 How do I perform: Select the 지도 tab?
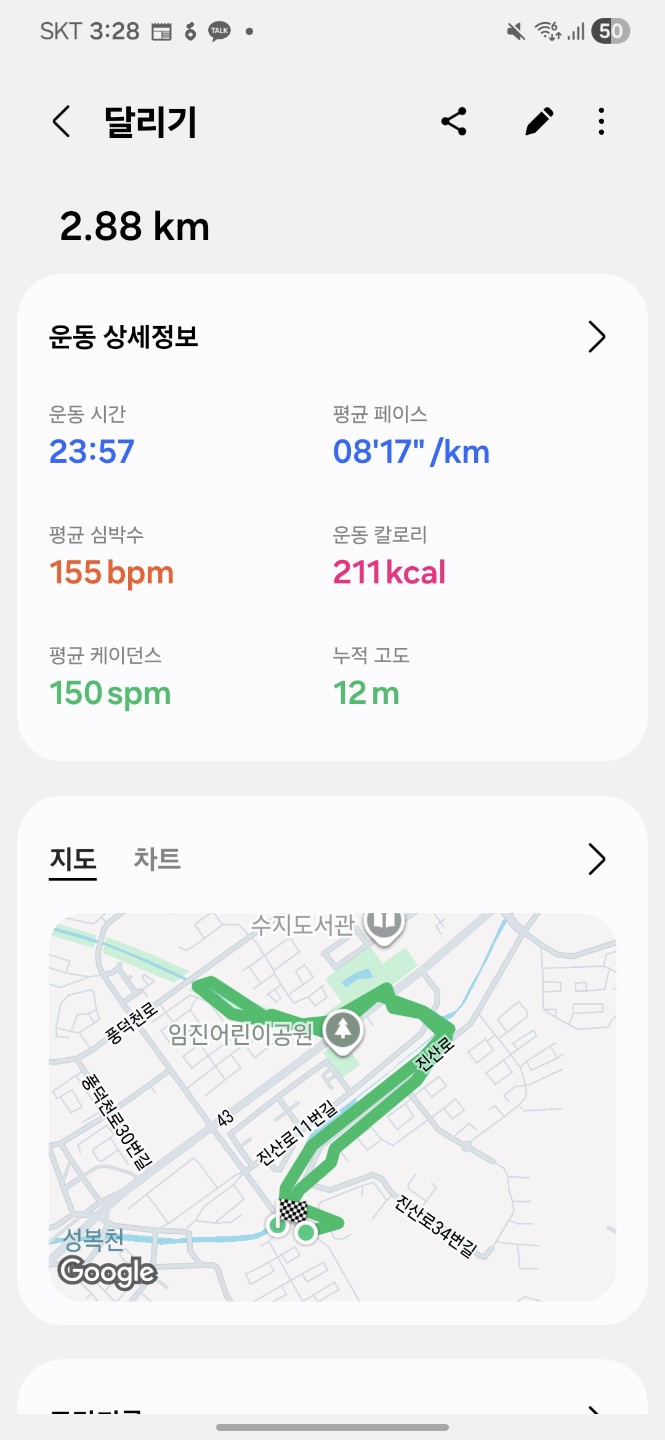pyautogui.click(x=73, y=859)
